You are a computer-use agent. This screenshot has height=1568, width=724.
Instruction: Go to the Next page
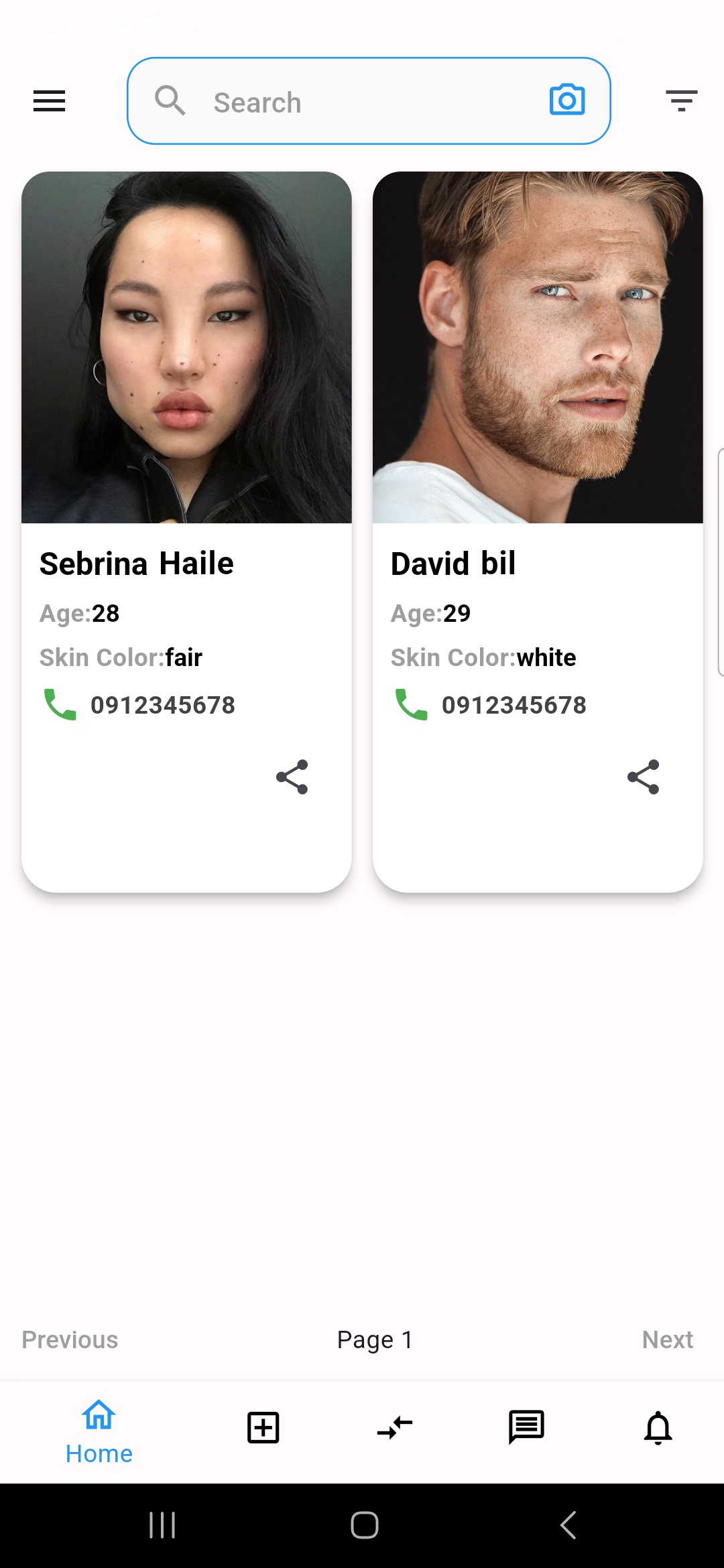pyautogui.click(x=667, y=1340)
